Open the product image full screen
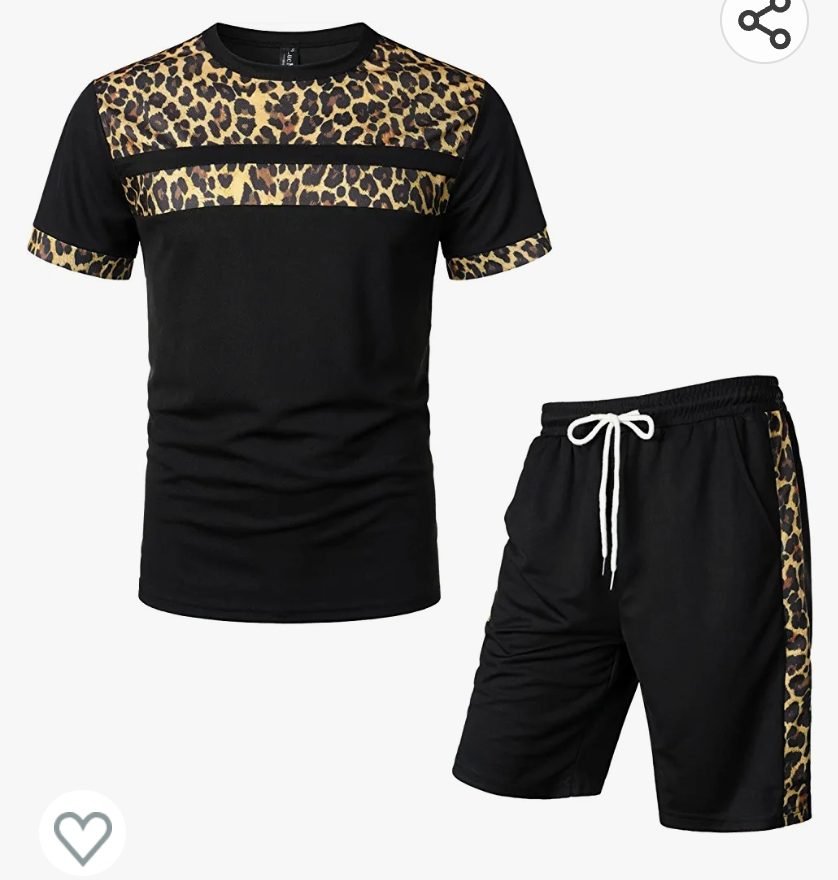838x880 pixels. click(419, 440)
